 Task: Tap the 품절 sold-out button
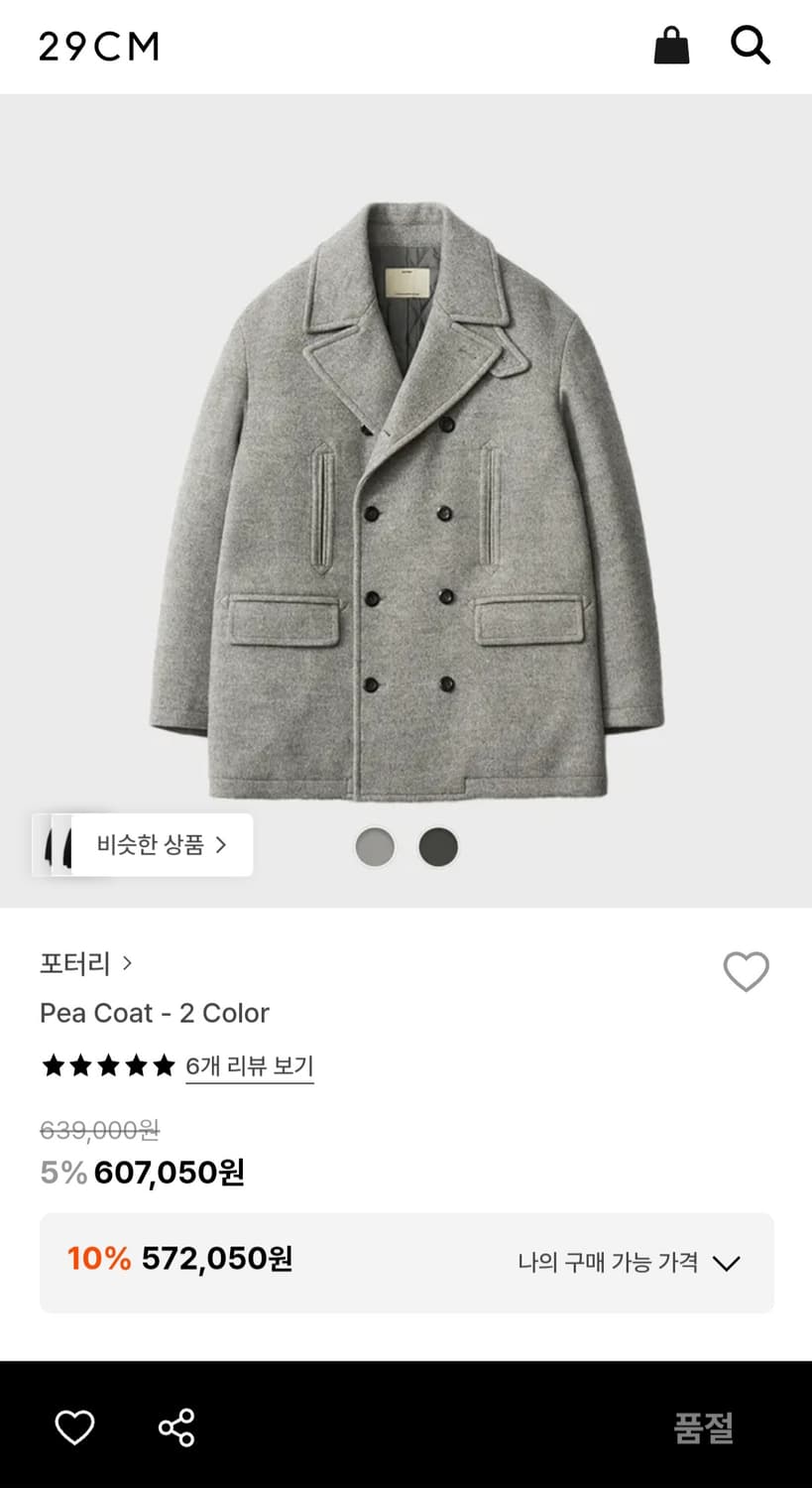[x=704, y=1428]
